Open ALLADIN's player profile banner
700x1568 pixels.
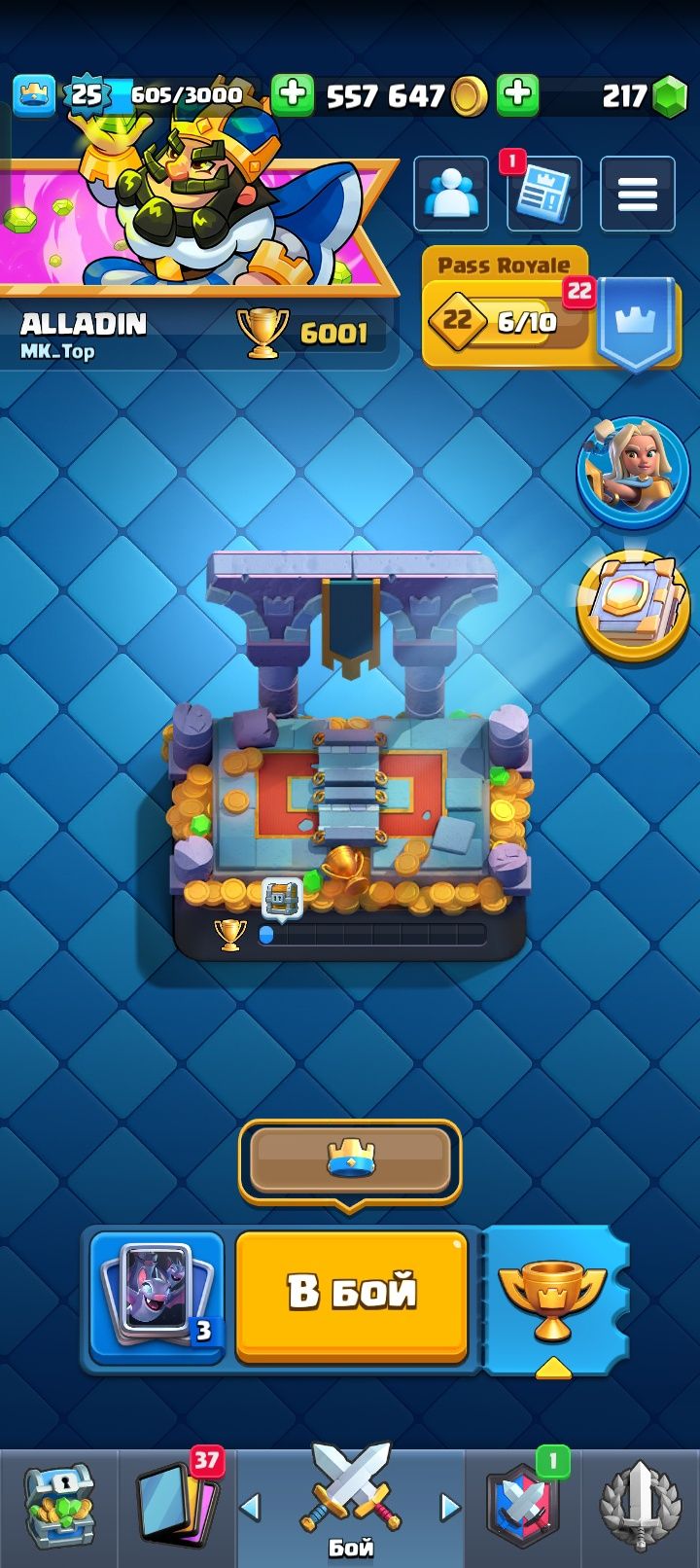(x=194, y=224)
